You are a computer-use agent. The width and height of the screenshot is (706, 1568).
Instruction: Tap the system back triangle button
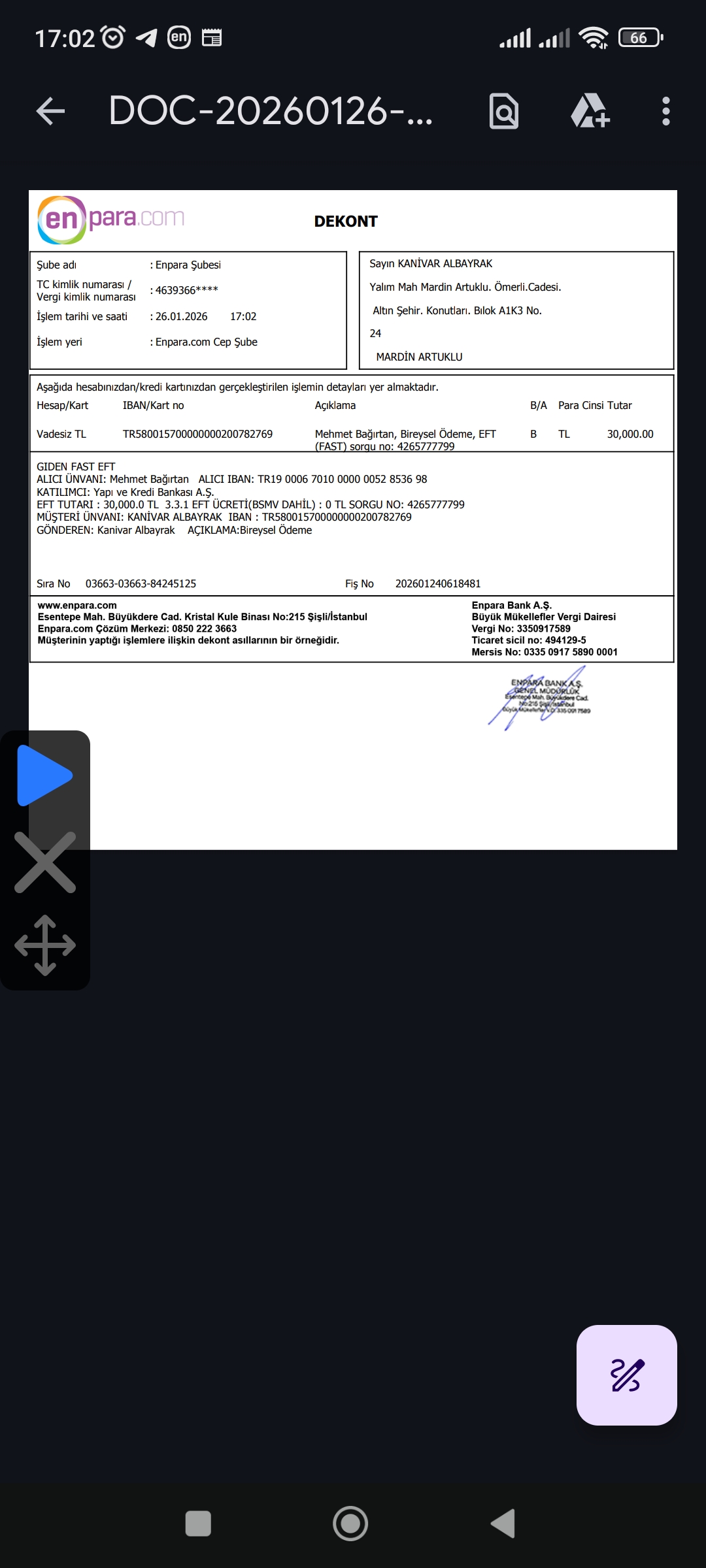[503, 1524]
